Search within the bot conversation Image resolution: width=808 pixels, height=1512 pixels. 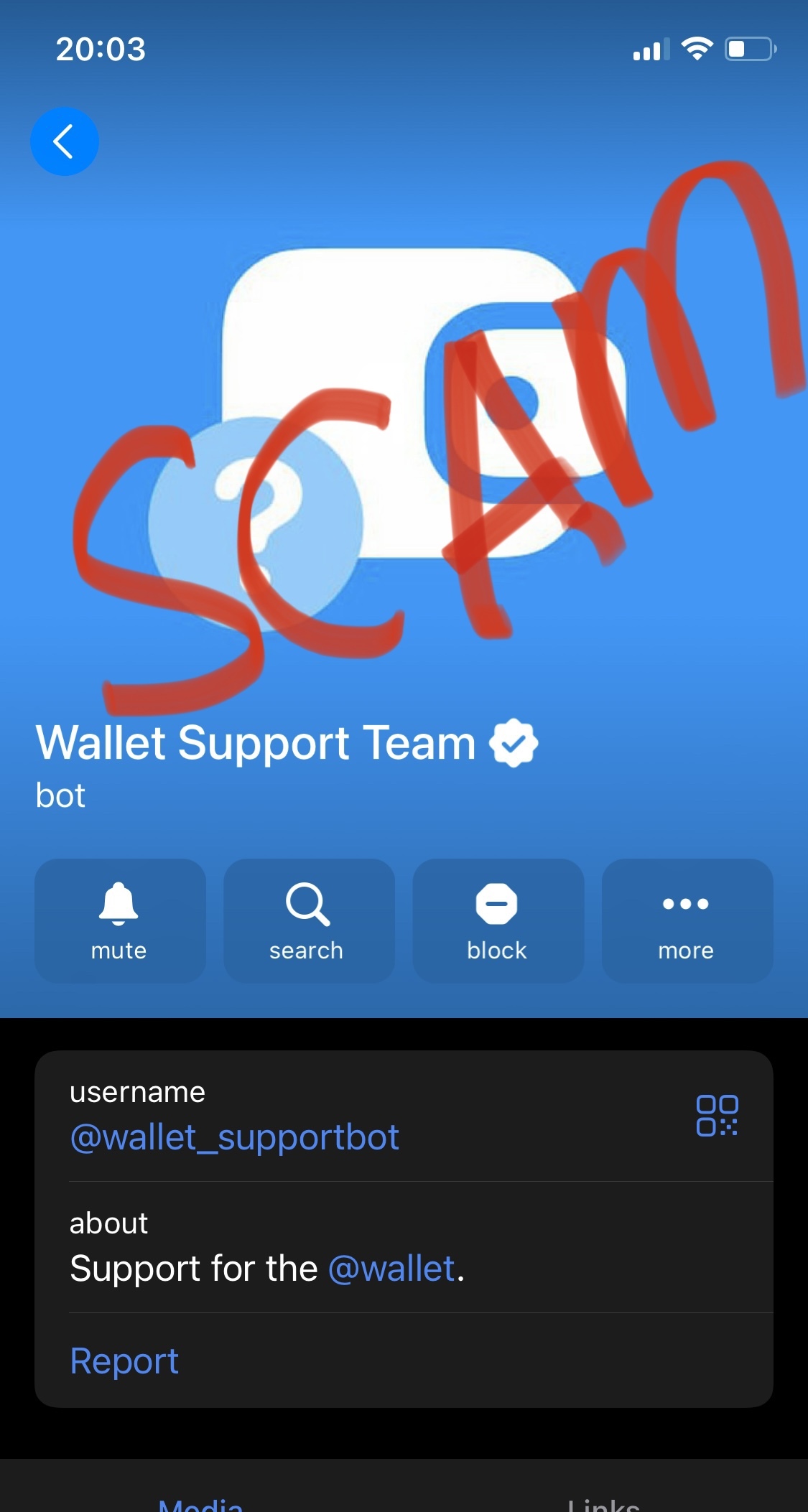pos(309,920)
